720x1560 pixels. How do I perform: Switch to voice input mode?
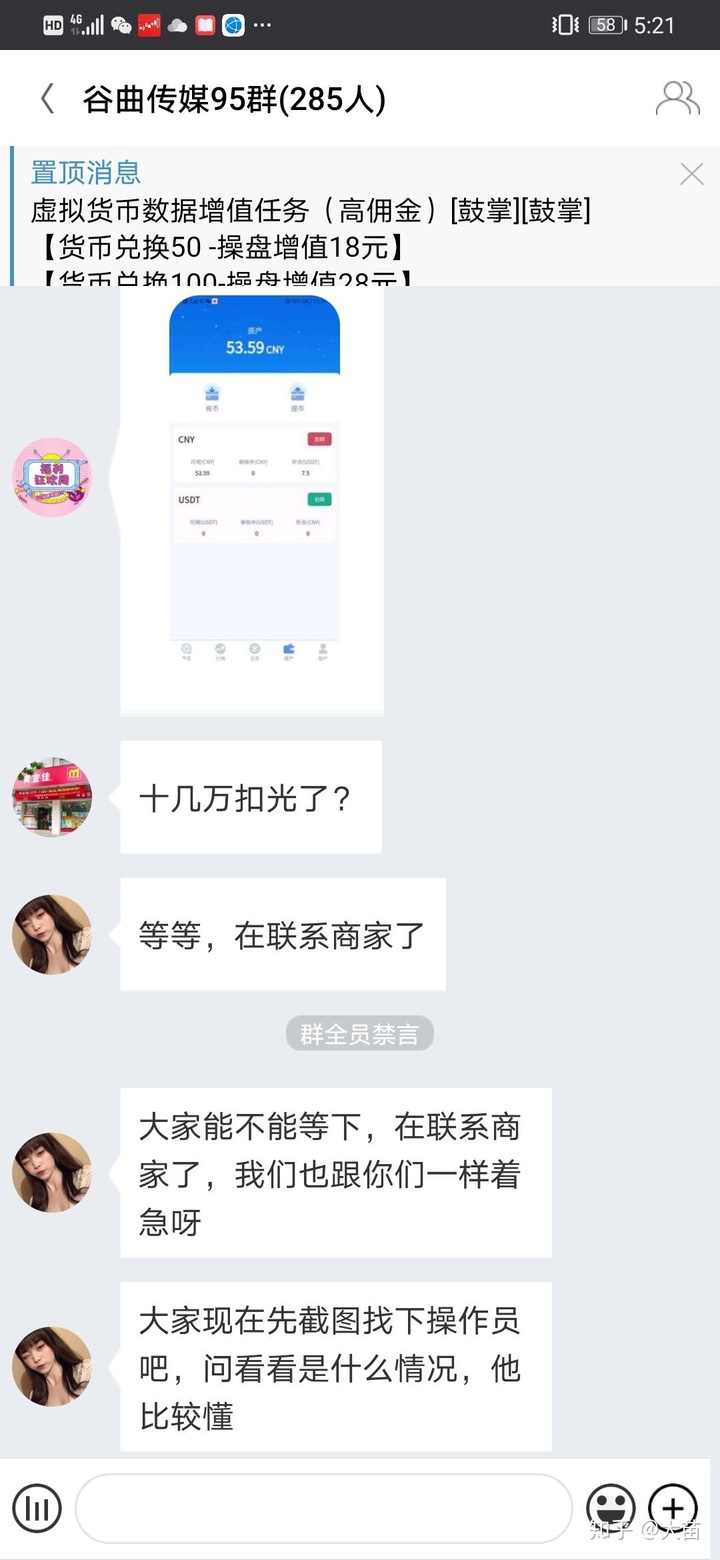[37, 1508]
